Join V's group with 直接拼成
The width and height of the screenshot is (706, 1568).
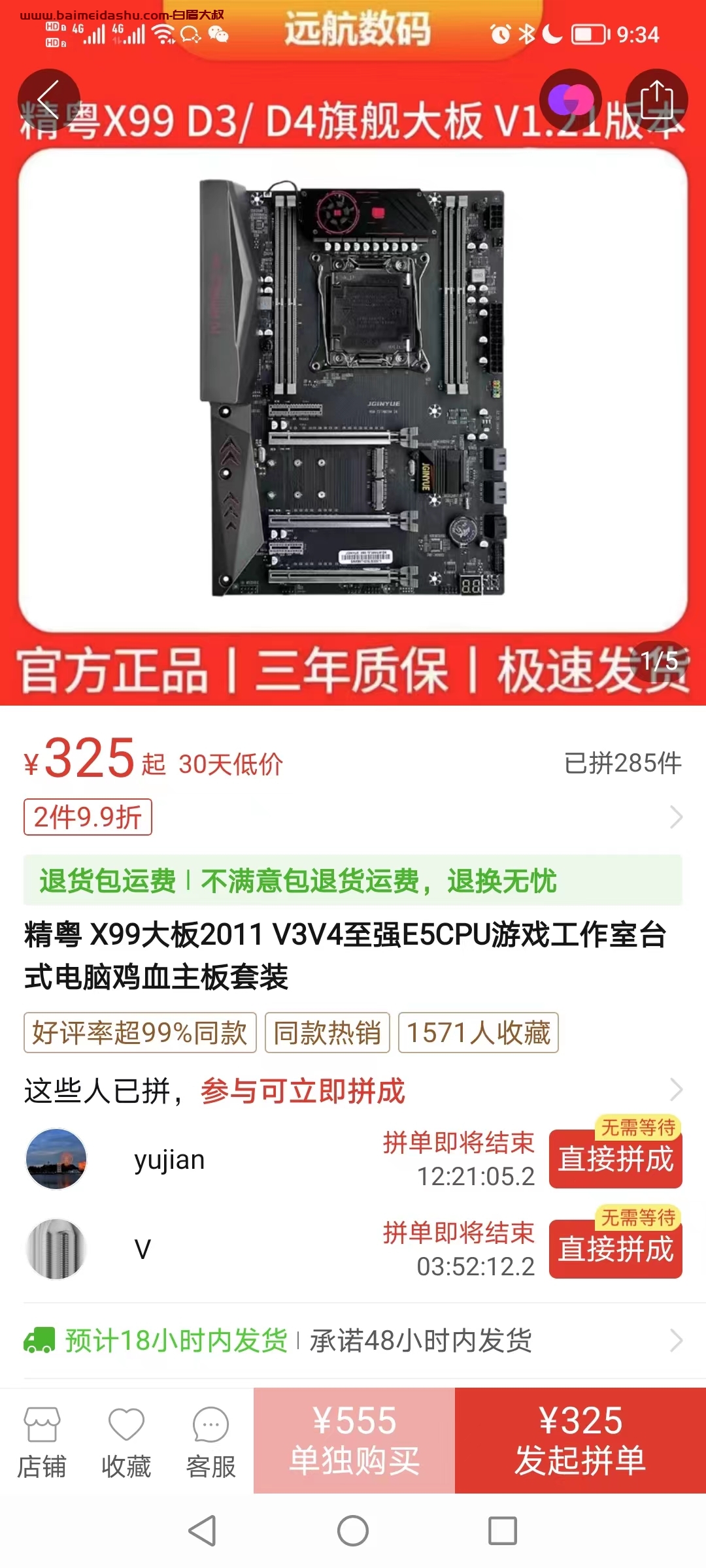tap(615, 1249)
